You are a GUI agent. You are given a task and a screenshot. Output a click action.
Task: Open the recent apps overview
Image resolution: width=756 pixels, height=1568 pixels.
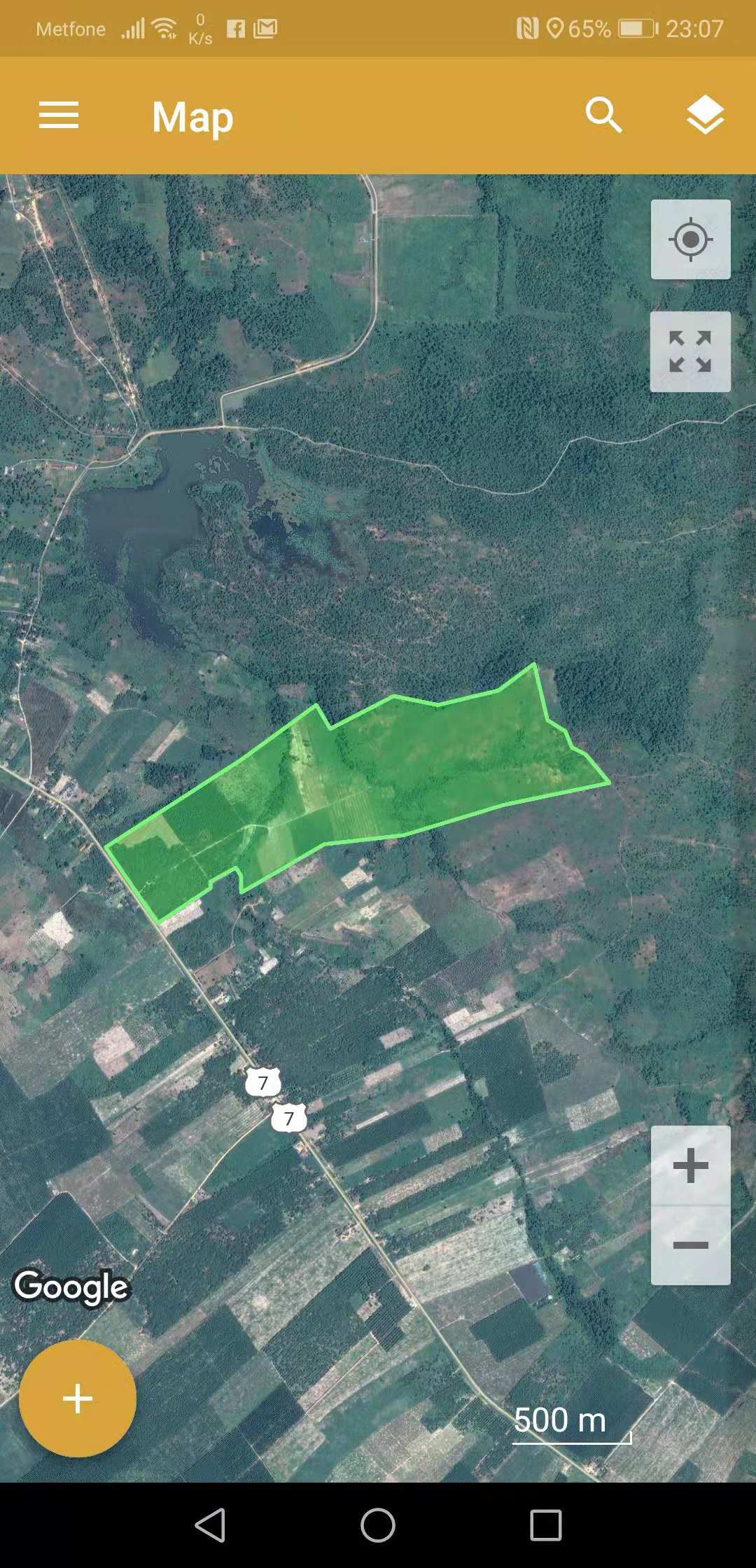[546, 1525]
